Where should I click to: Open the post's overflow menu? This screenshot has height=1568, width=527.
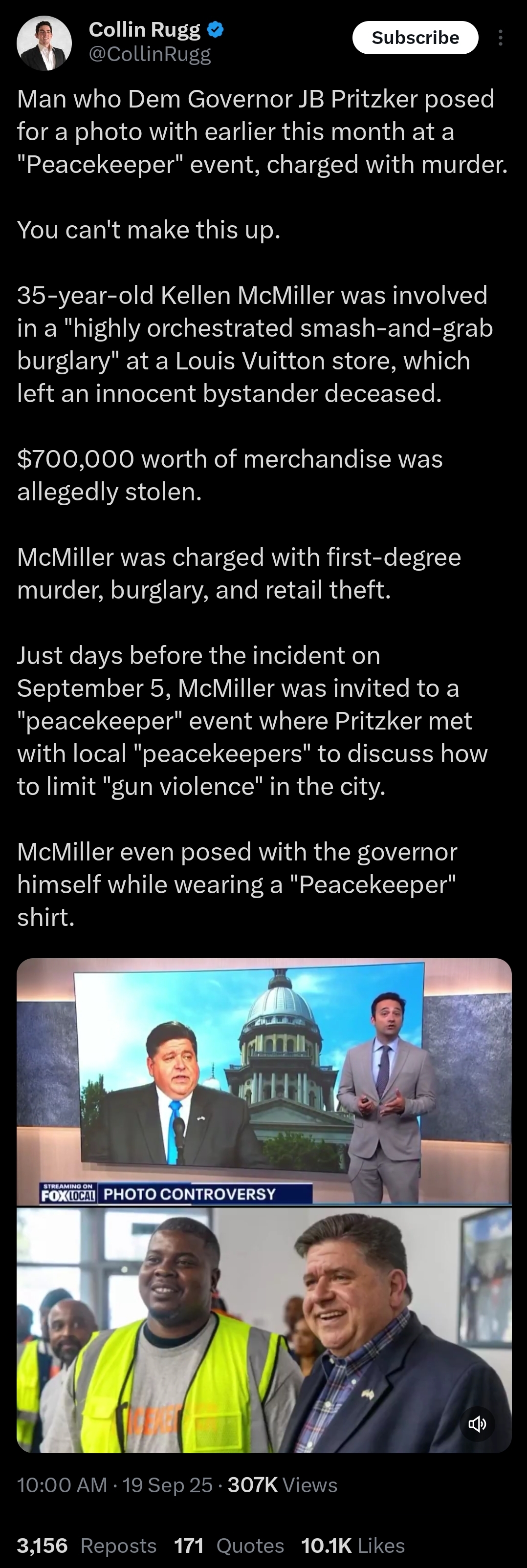pyautogui.click(x=500, y=38)
